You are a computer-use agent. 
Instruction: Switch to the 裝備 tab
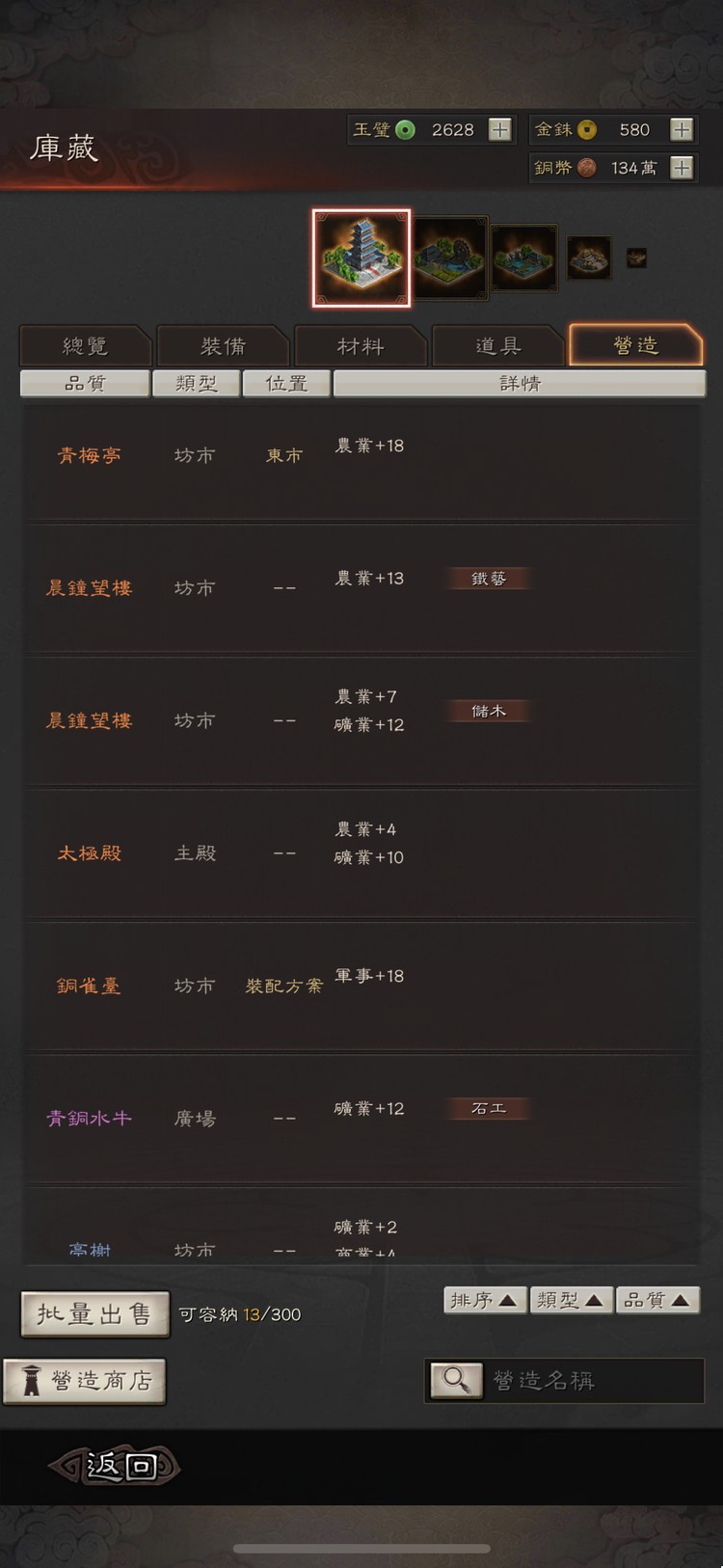(x=223, y=344)
